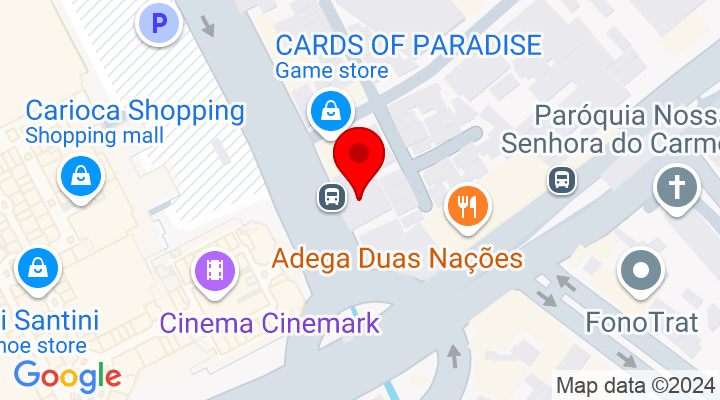
Task: Tap the red location pin marker
Action: click(358, 158)
